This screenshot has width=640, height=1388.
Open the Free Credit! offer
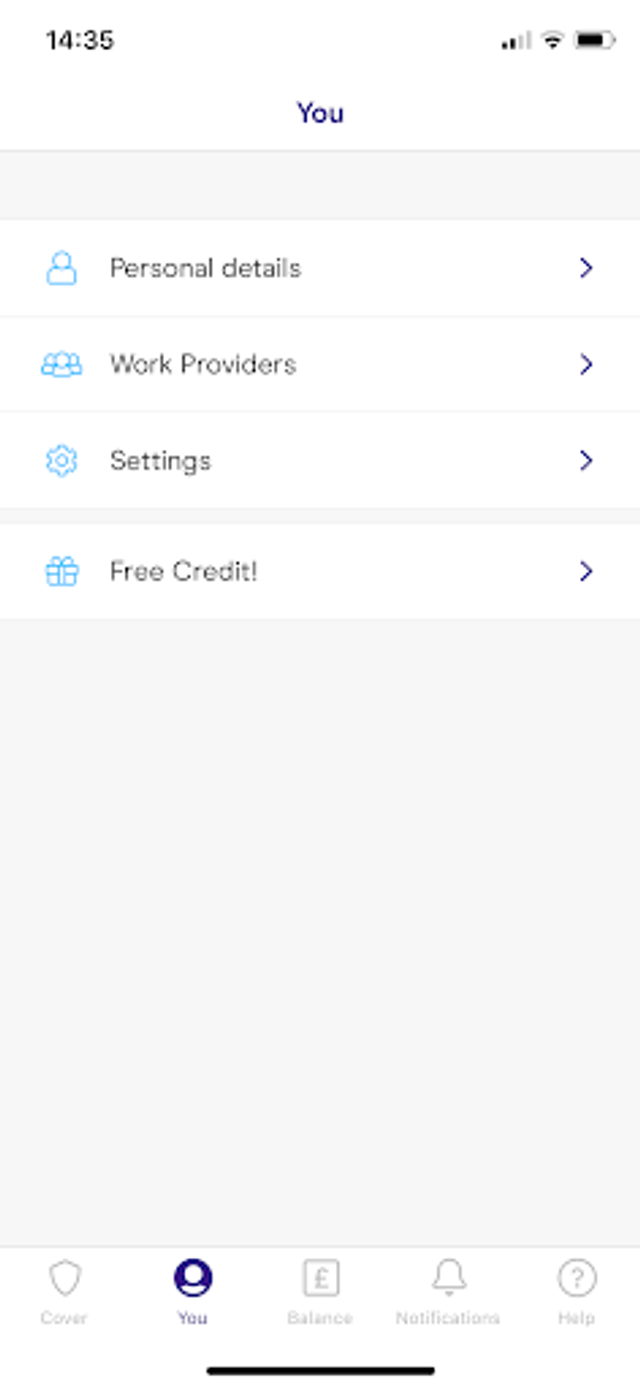click(x=320, y=571)
